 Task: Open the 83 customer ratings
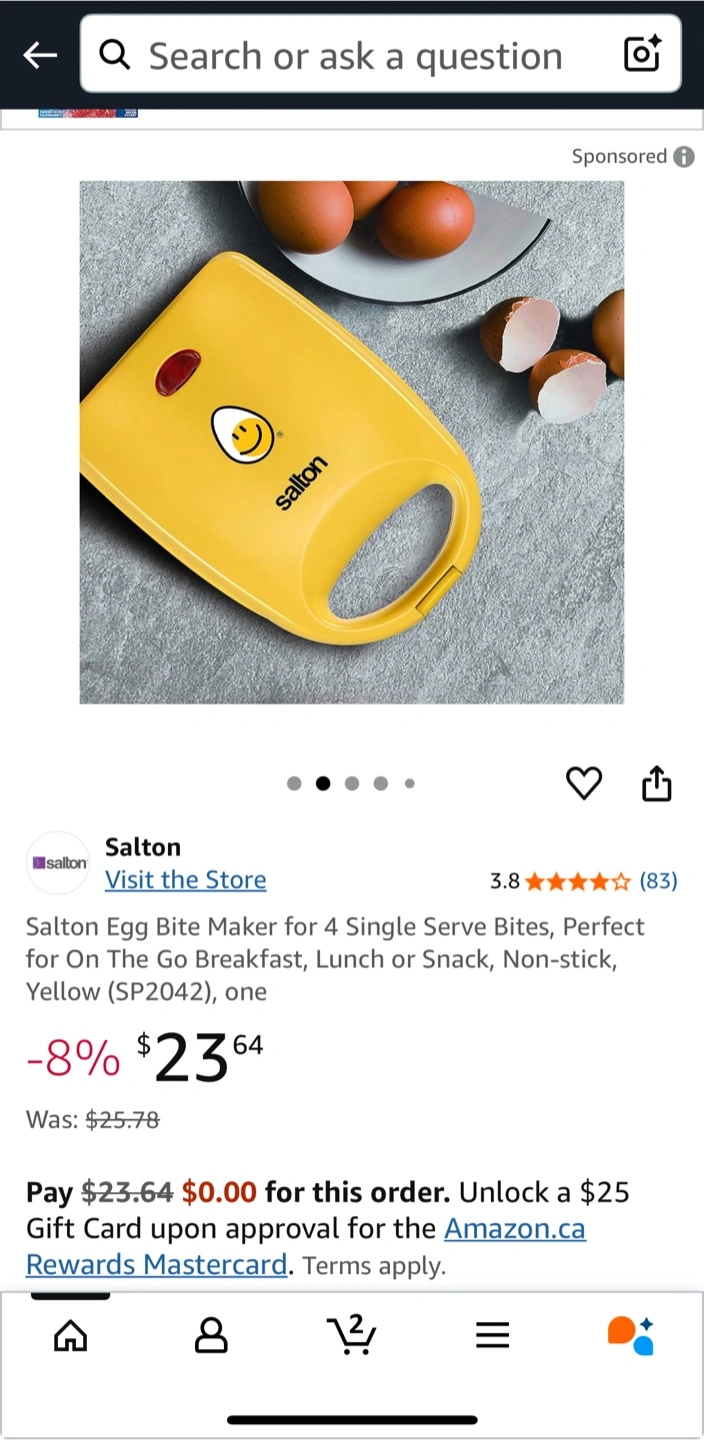click(658, 881)
